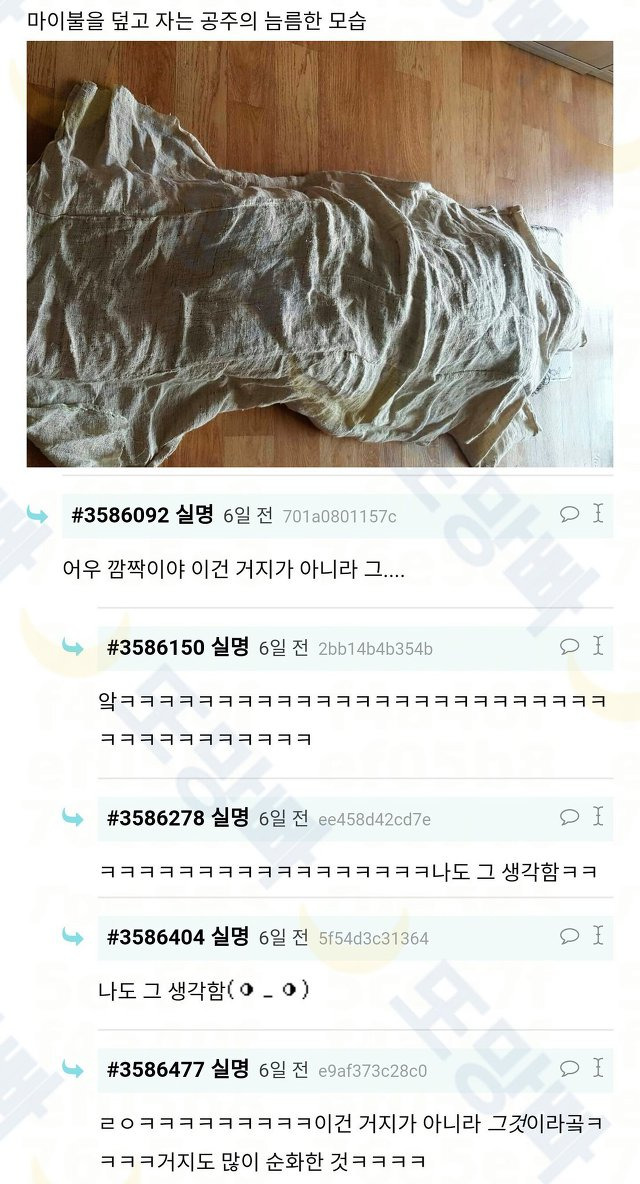Tap the I-beam icon on comment #3586404
Screen dimensions: 640x1184
(598, 936)
